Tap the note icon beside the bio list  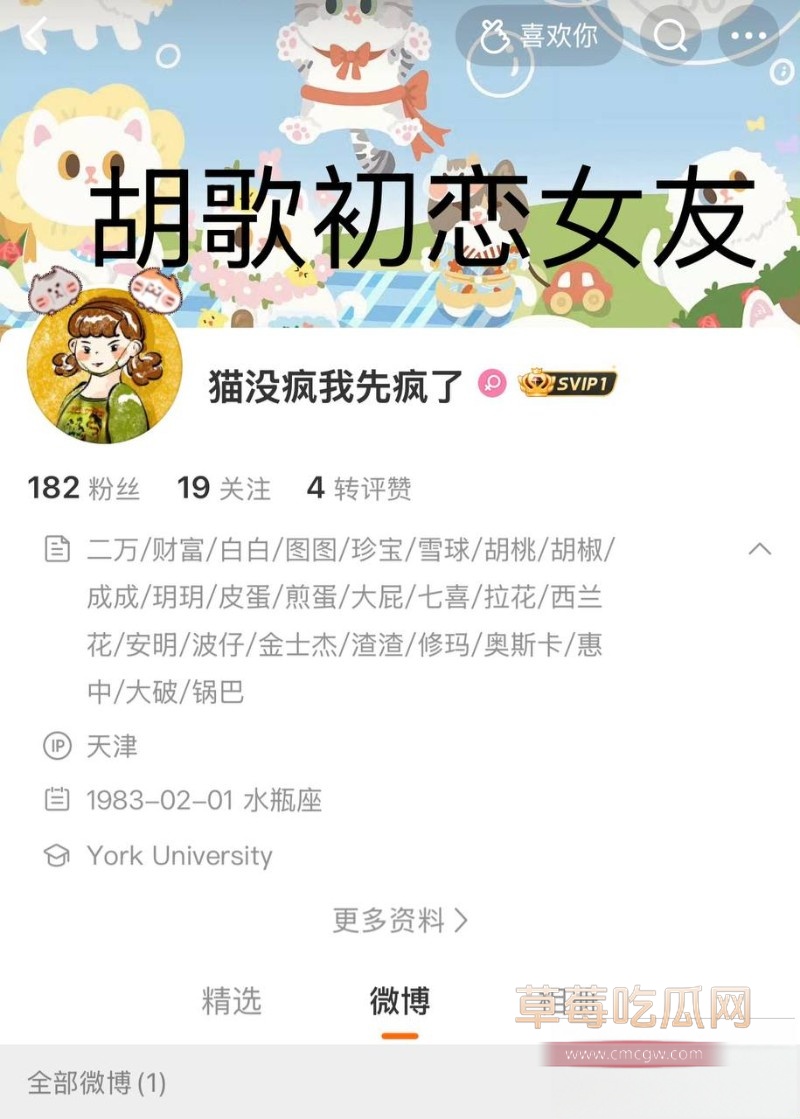pyautogui.click(x=55, y=548)
